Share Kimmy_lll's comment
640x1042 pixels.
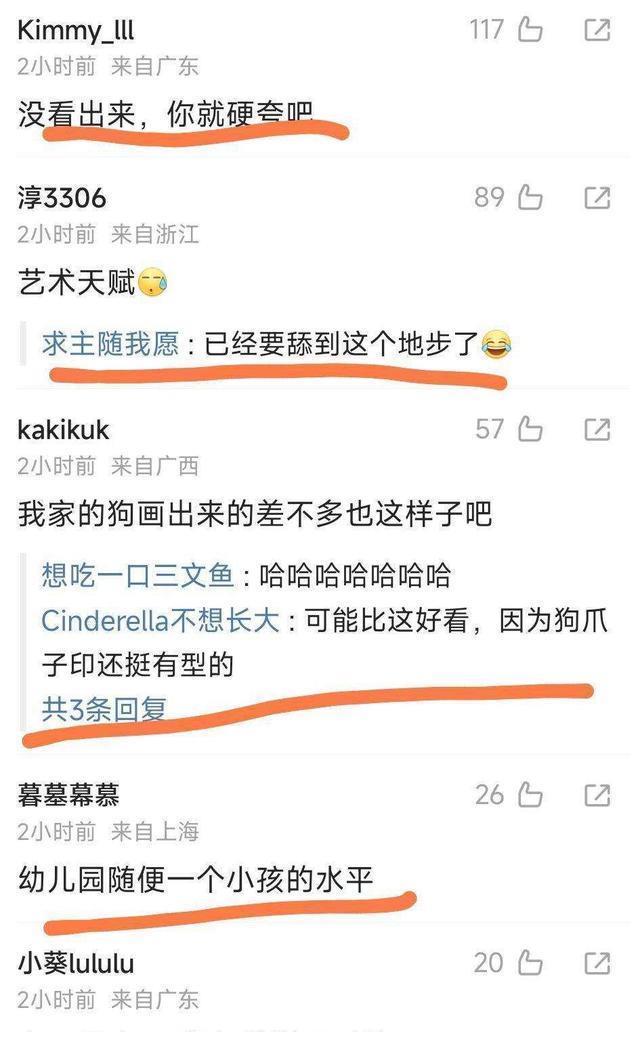pyautogui.click(x=597, y=31)
